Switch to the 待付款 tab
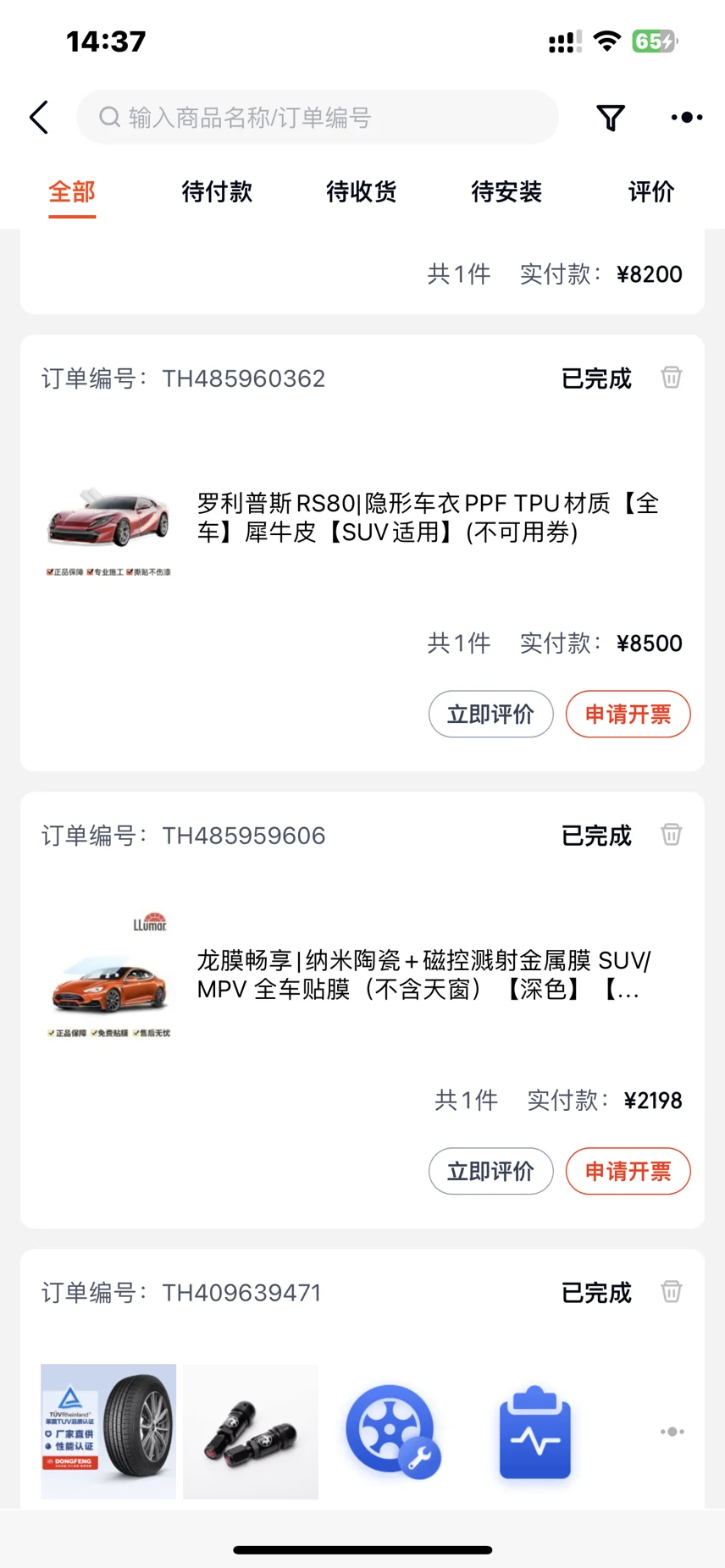The image size is (725, 1568). [x=217, y=192]
